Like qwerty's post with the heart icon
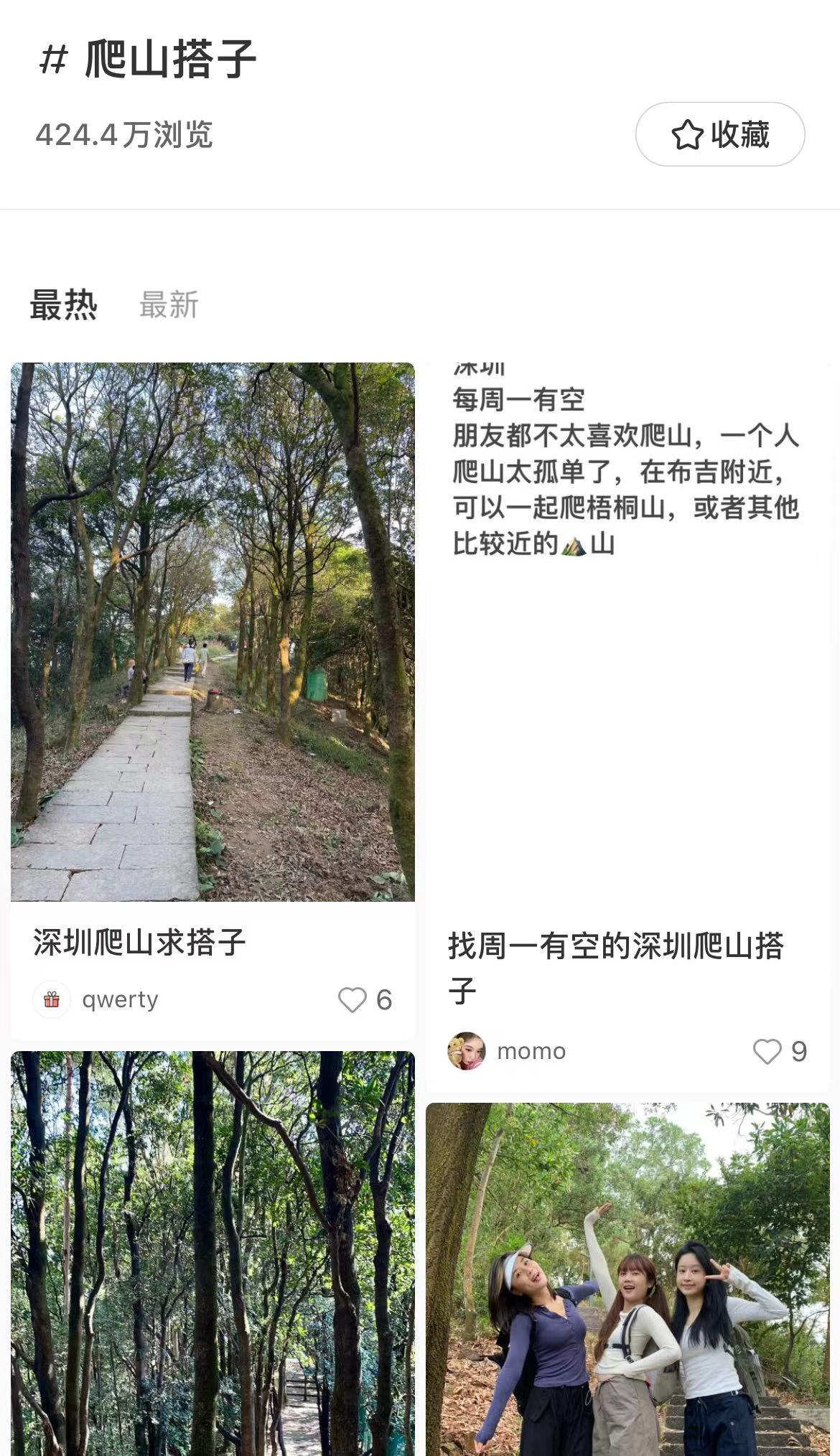 coord(352,999)
